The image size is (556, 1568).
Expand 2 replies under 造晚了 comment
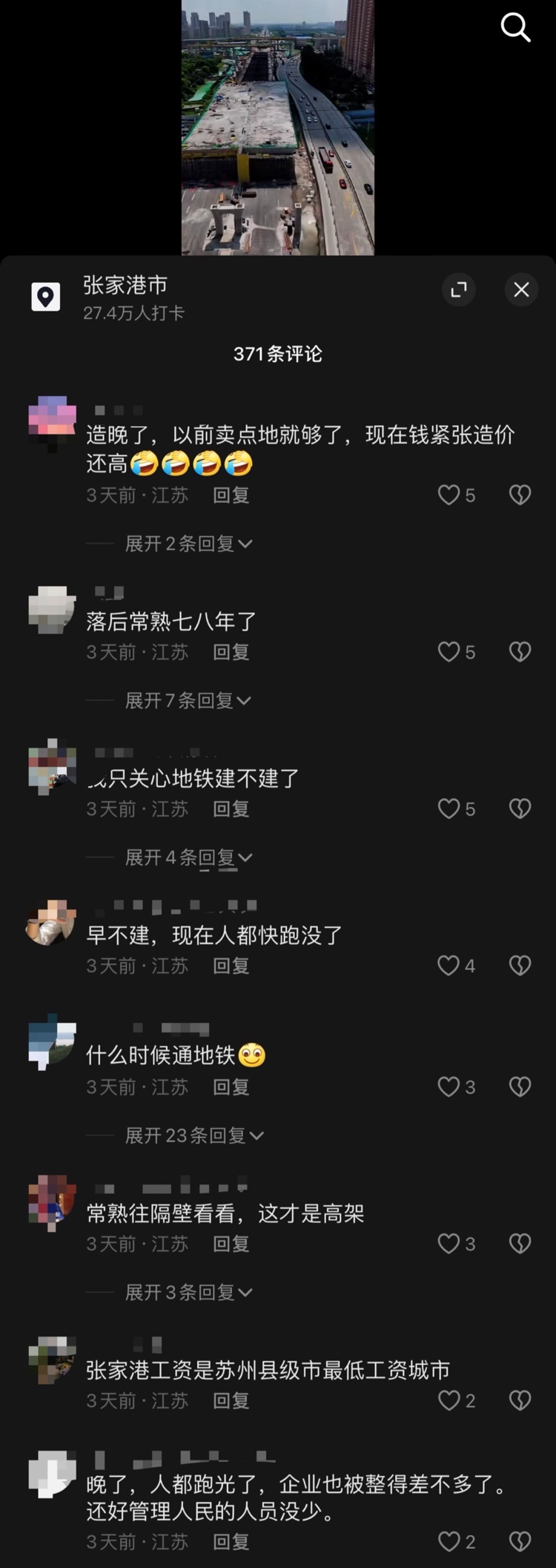pyautogui.click(x=188, y=544)
